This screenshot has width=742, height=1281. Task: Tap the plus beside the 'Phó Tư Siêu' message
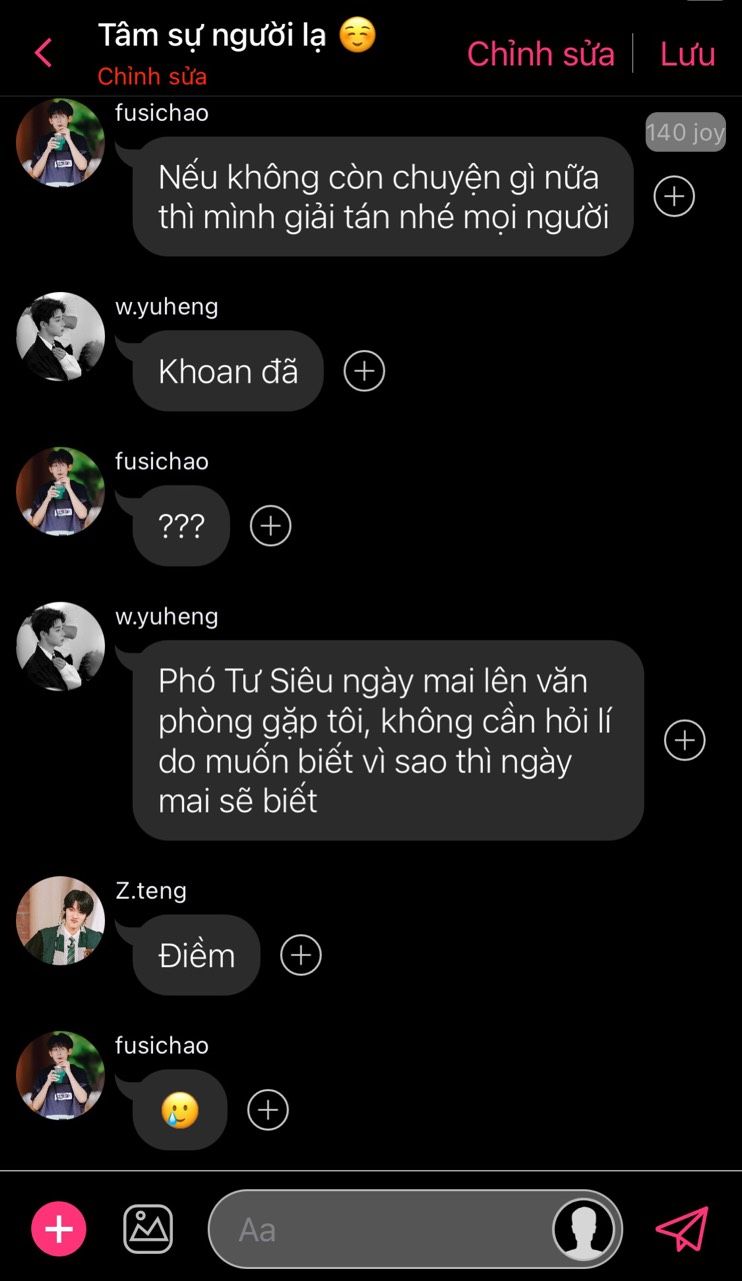pyautogui.click(x=685, y=740)
